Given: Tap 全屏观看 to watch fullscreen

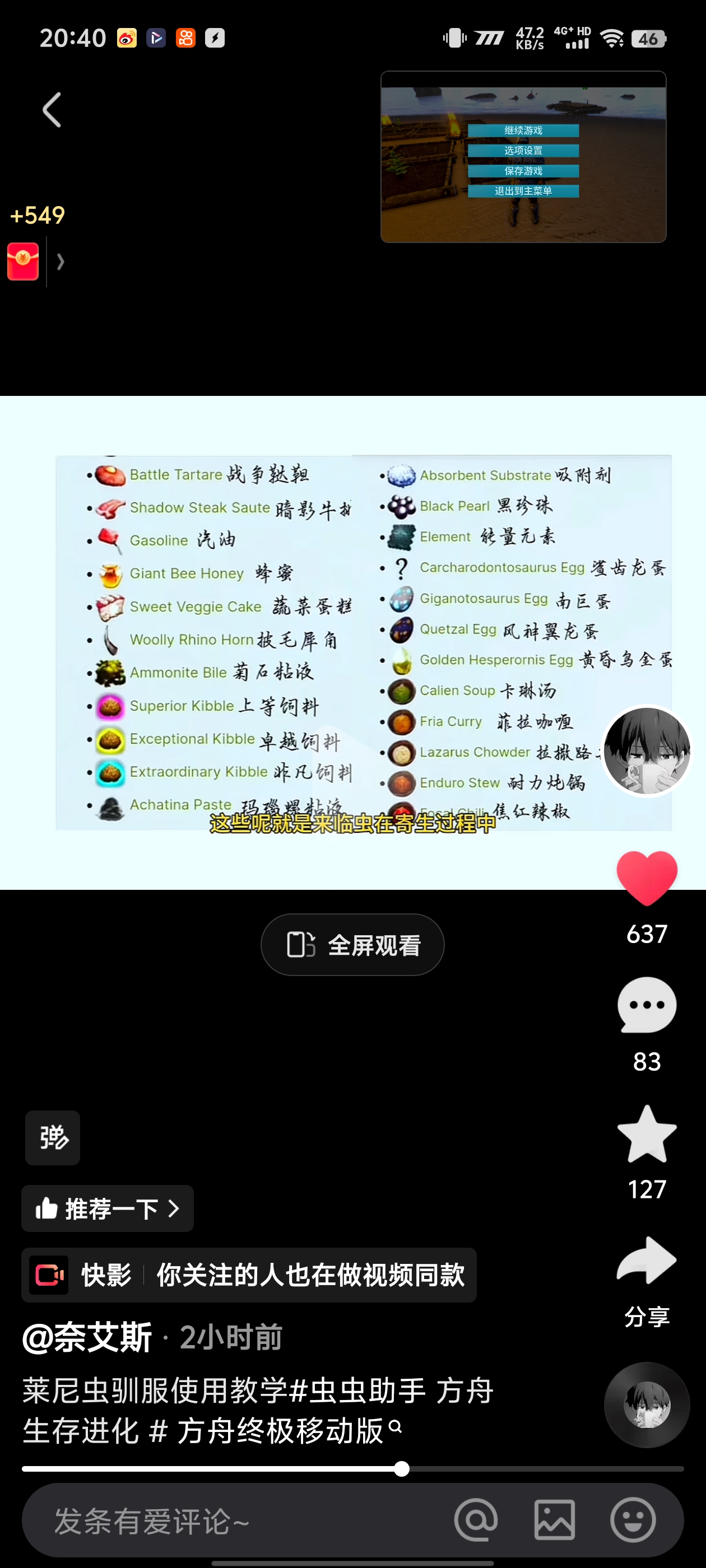Looking at the screenshot, I should click(352, 945).
